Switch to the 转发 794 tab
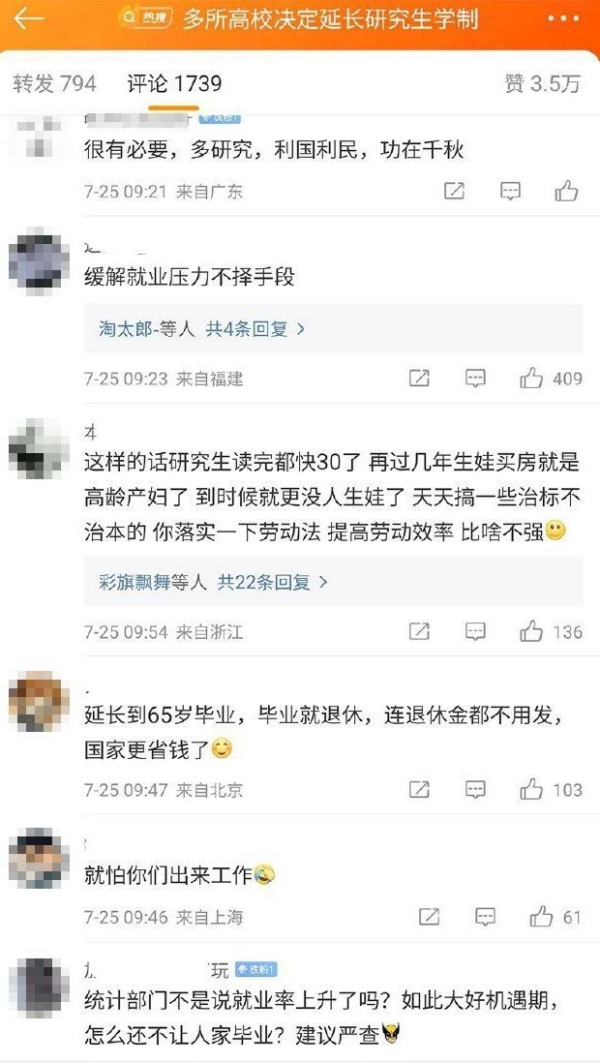The image size is (600, 1063). pyautogui.click(x=54, y=84)
